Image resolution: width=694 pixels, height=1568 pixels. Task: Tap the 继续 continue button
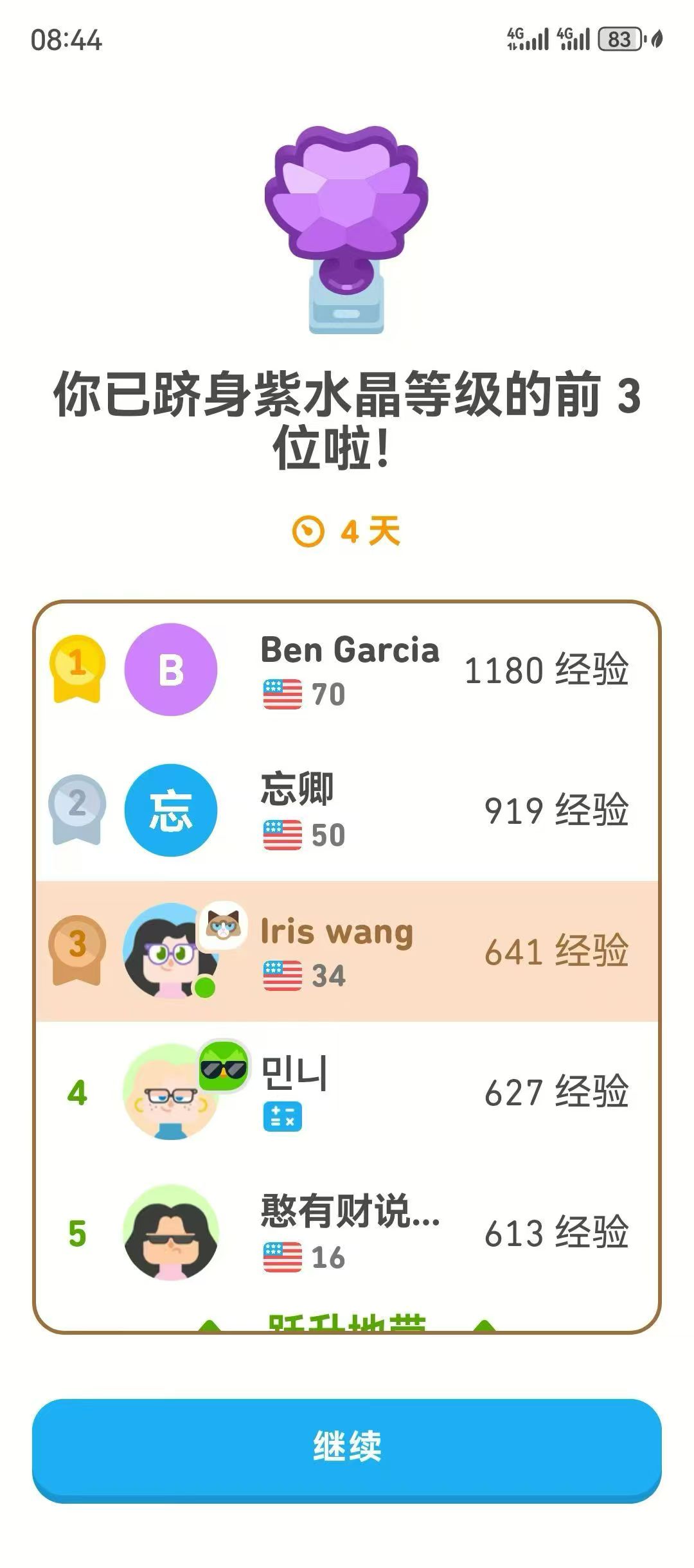[347, 1447]
